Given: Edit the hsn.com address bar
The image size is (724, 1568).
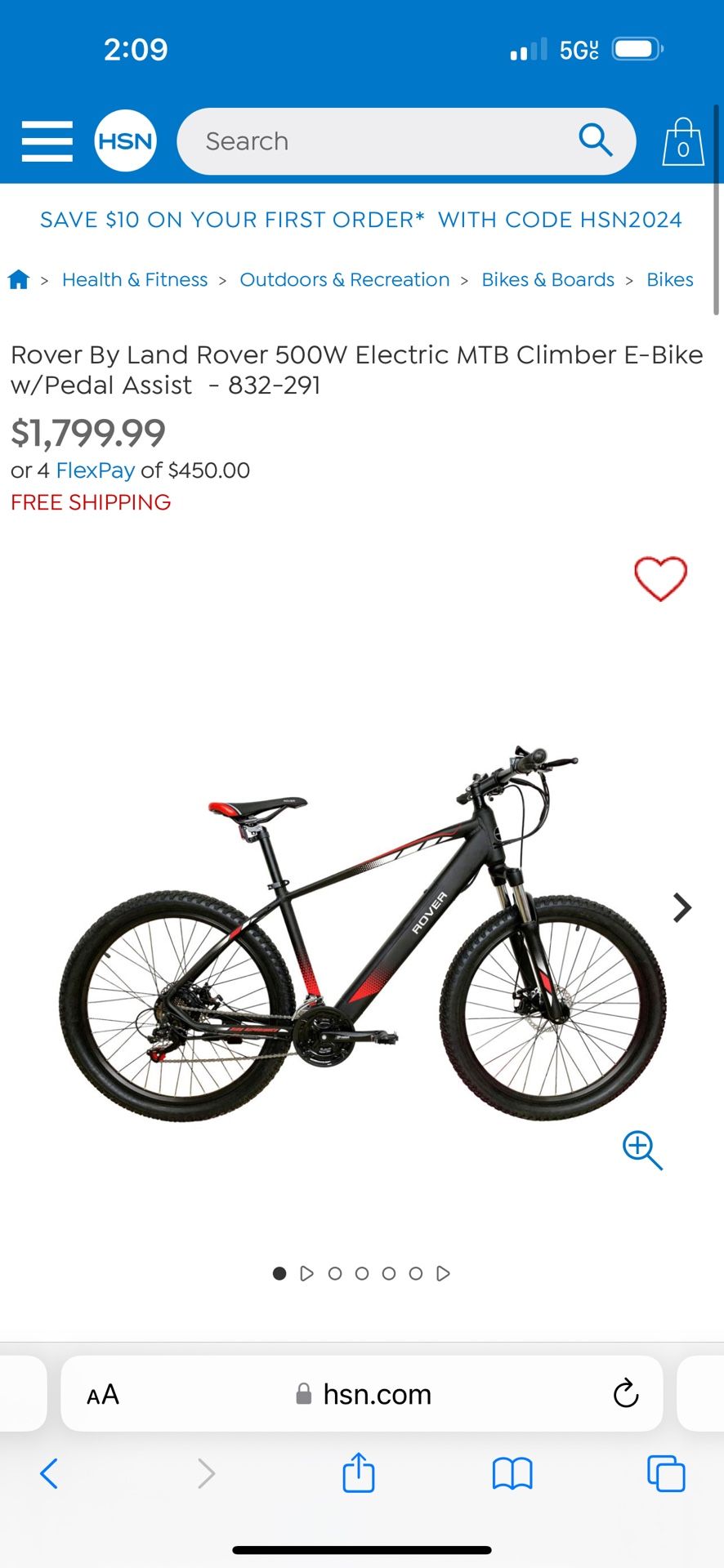Looking at the screenshot, I should click(377, 1394).
